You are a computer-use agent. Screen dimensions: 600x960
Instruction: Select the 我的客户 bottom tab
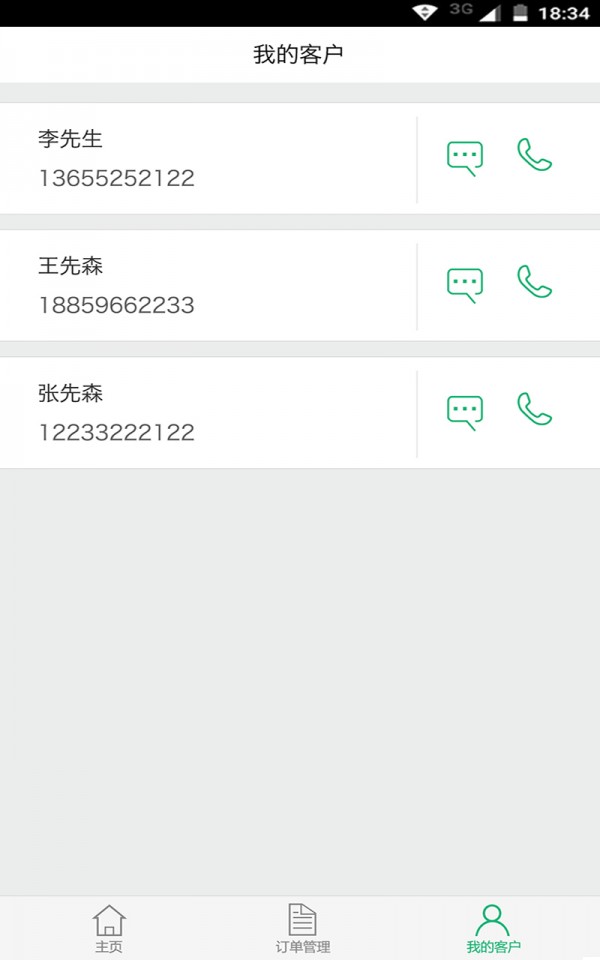click(493, 928)
